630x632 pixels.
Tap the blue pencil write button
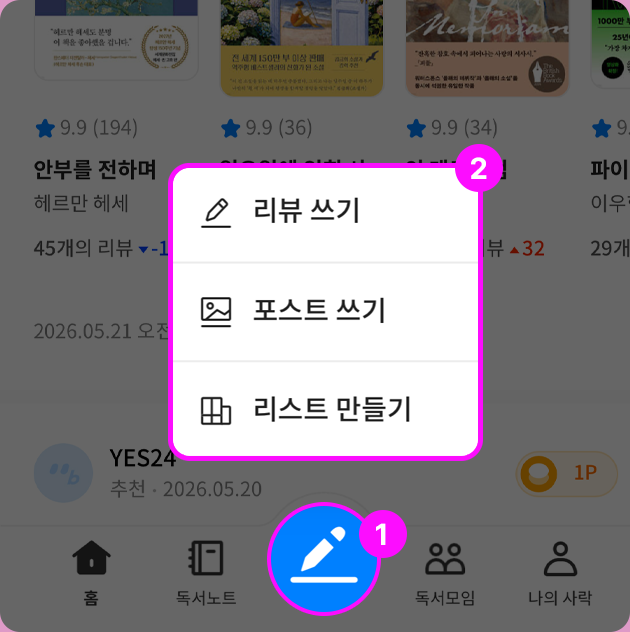click(x=324, y=559)
